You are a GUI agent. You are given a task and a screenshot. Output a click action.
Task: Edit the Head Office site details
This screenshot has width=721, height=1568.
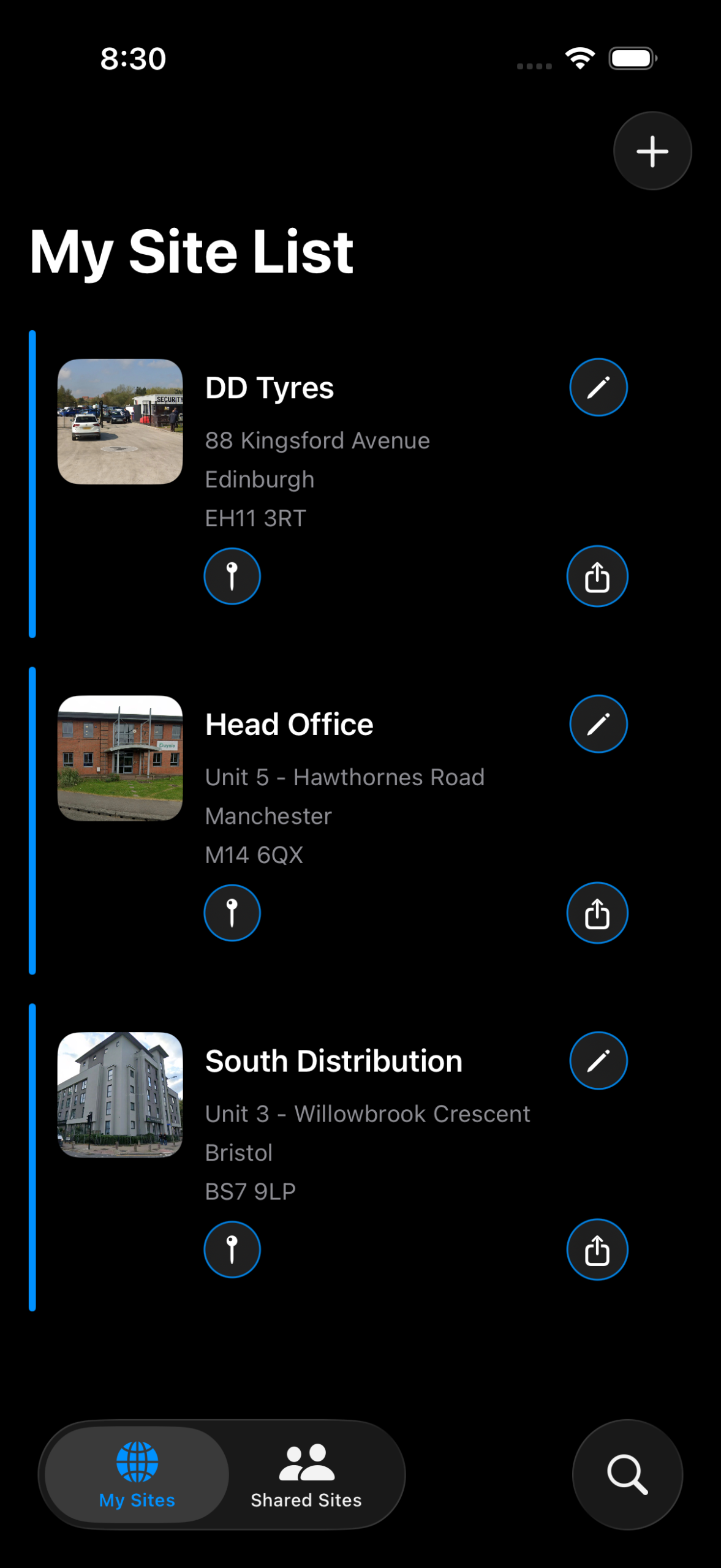pos(597,723)
